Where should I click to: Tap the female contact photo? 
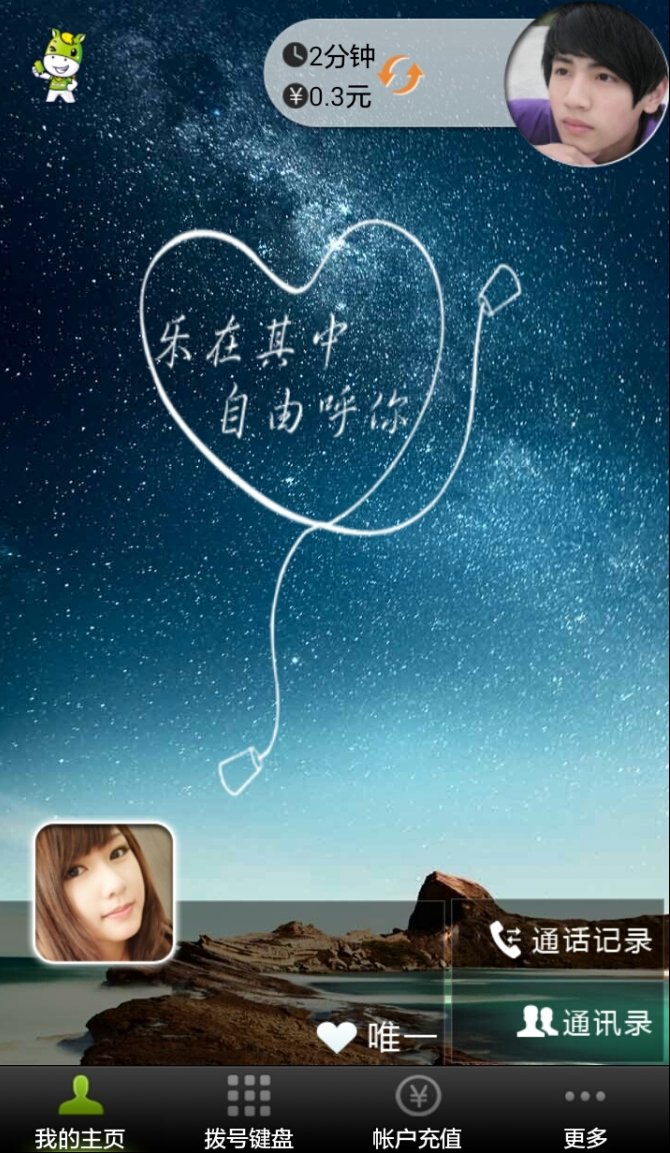point(104,893)
